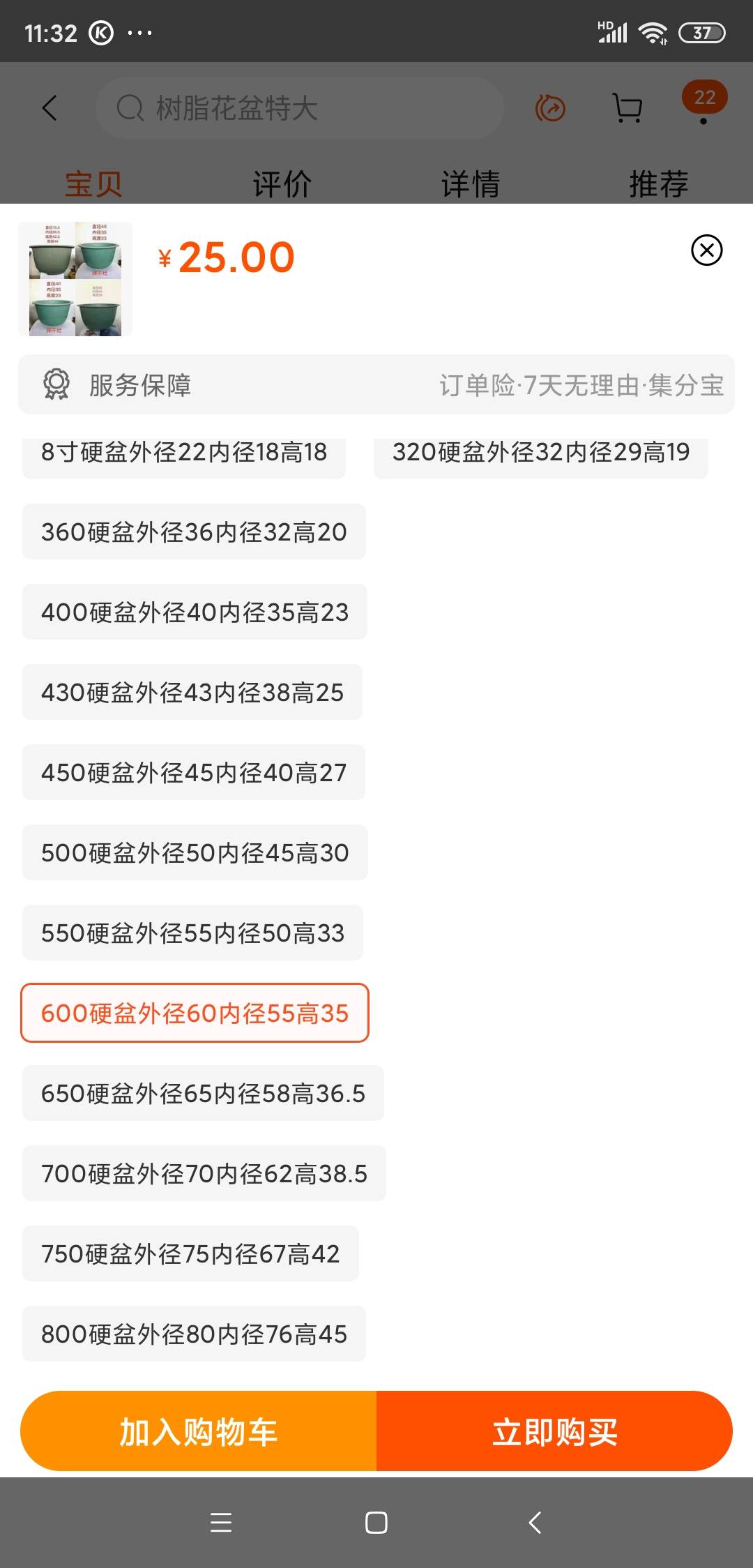Select the 320硬盆外径32内径29高19 option
Screen dimensions: 753x1568
click(541, 453)
